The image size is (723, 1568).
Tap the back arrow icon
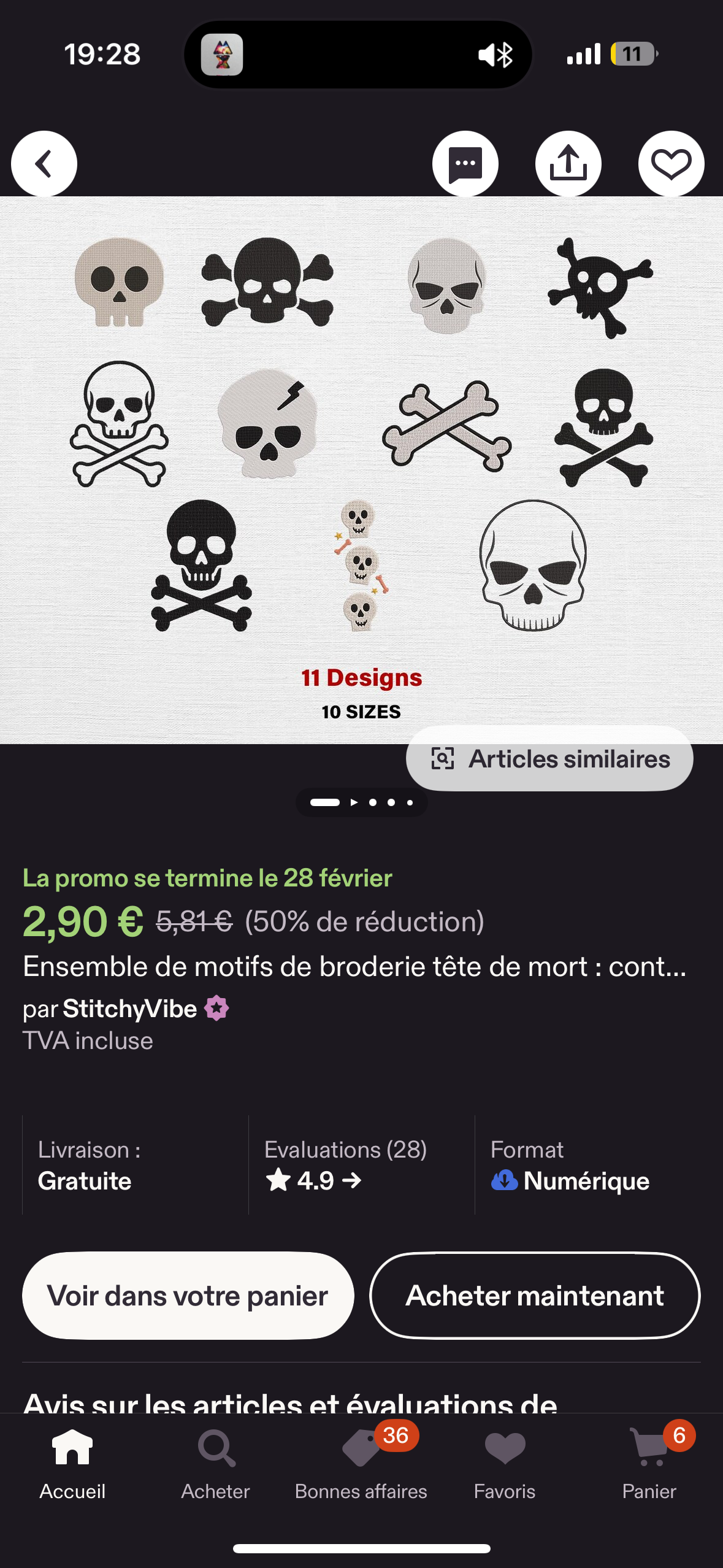(43, 163)
